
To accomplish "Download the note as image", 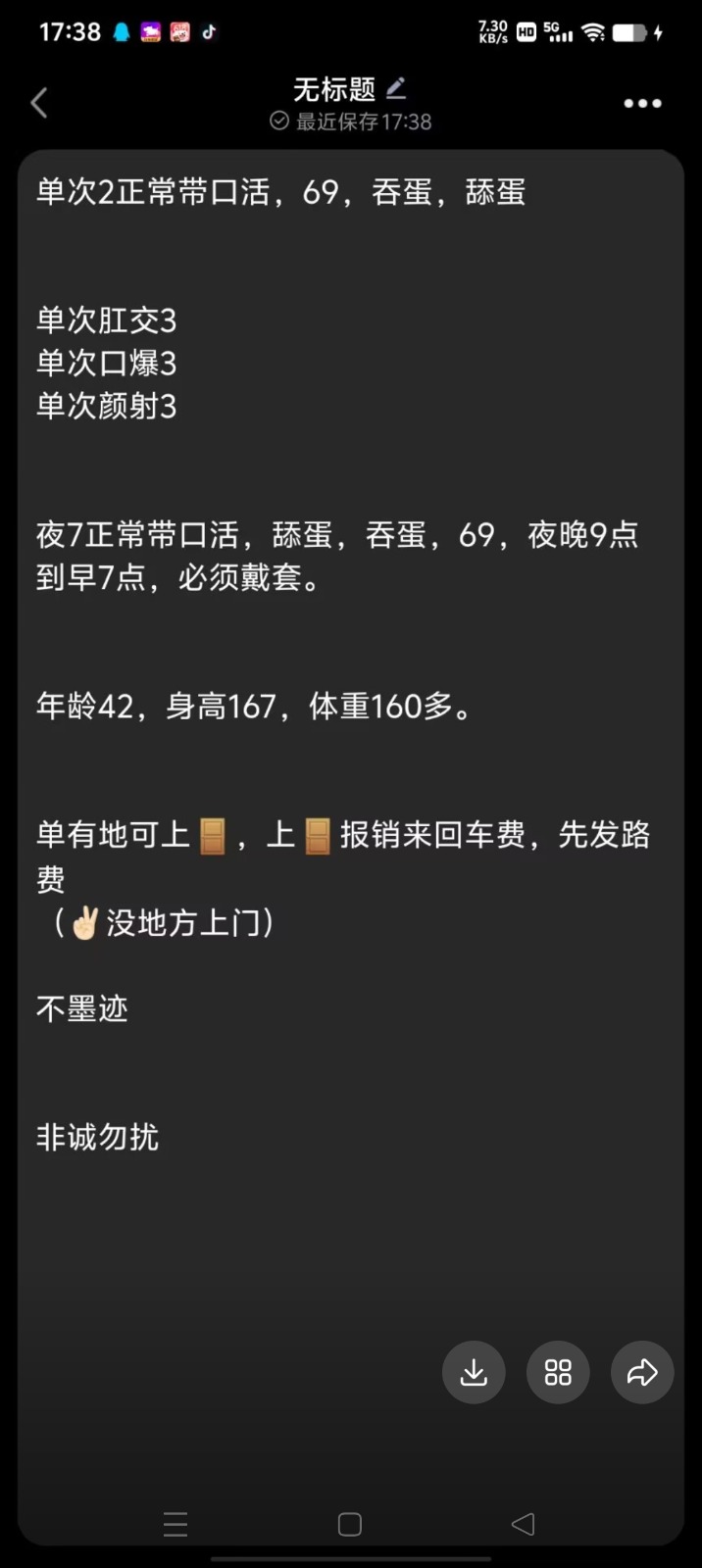I will (474, 1372).
